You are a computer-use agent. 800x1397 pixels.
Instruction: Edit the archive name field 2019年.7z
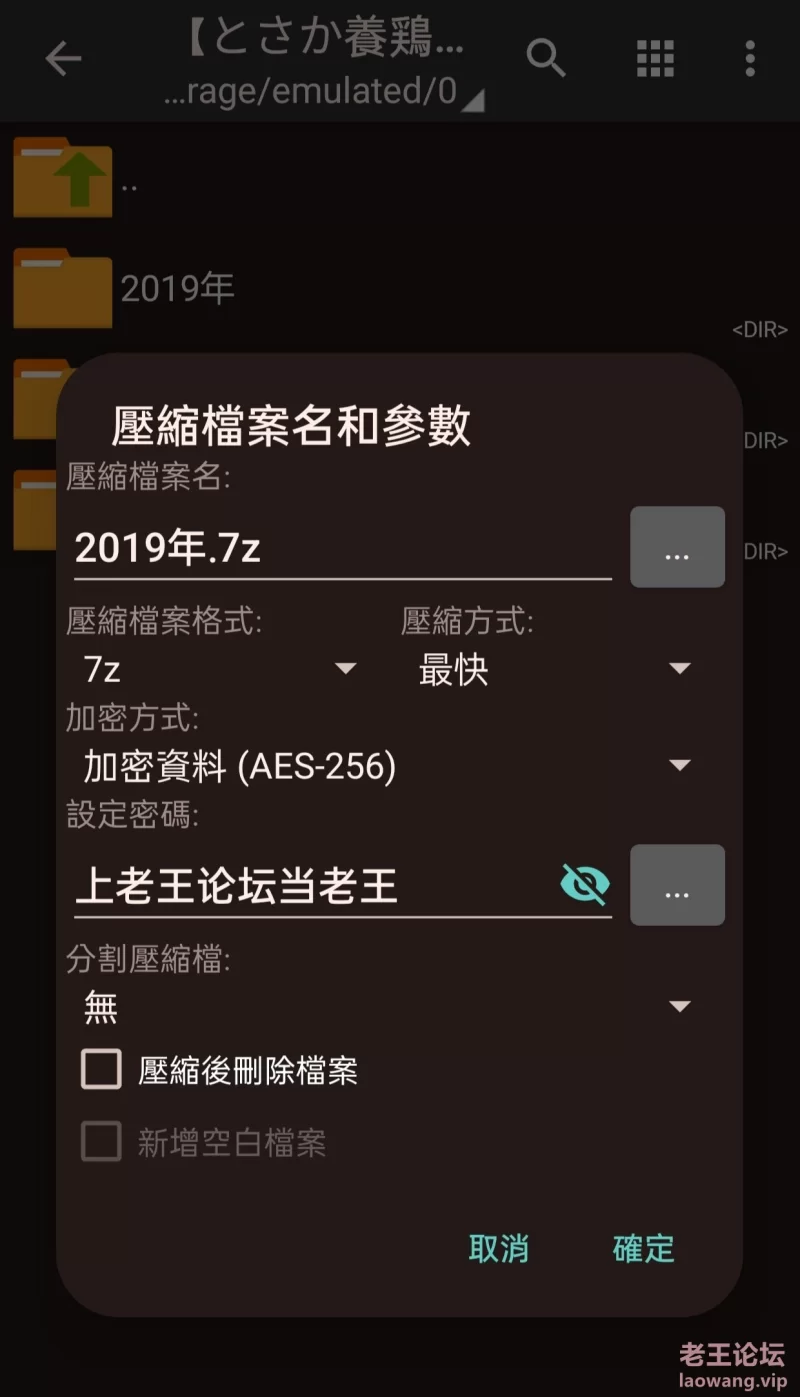[340, 549]
